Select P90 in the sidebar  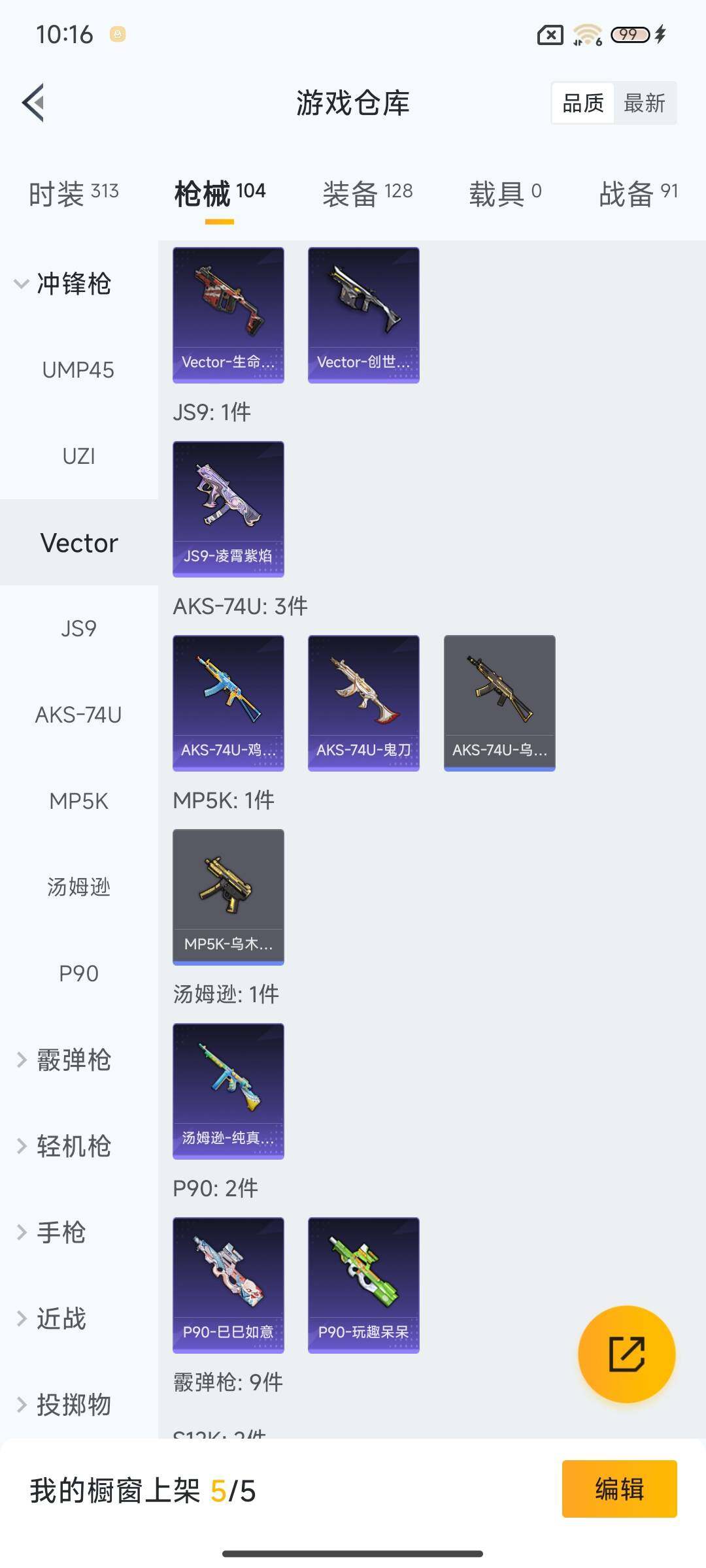79,973
